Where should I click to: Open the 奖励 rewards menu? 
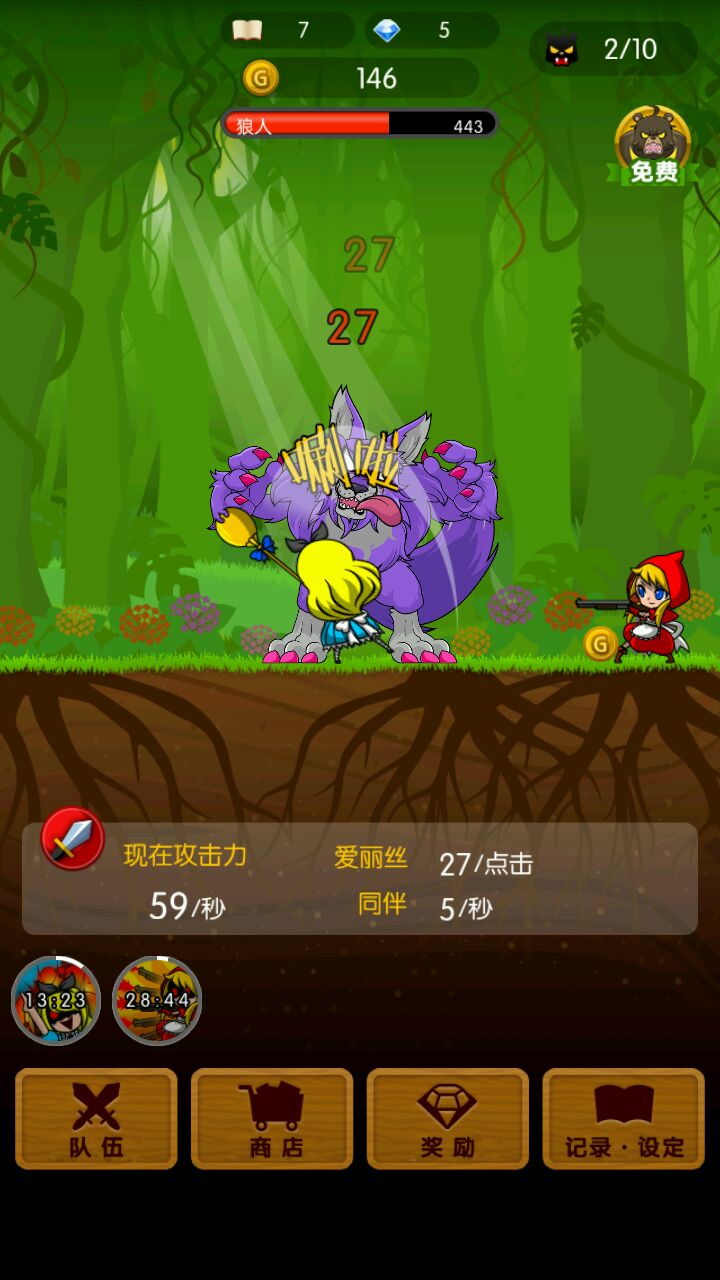[447, 1118]
